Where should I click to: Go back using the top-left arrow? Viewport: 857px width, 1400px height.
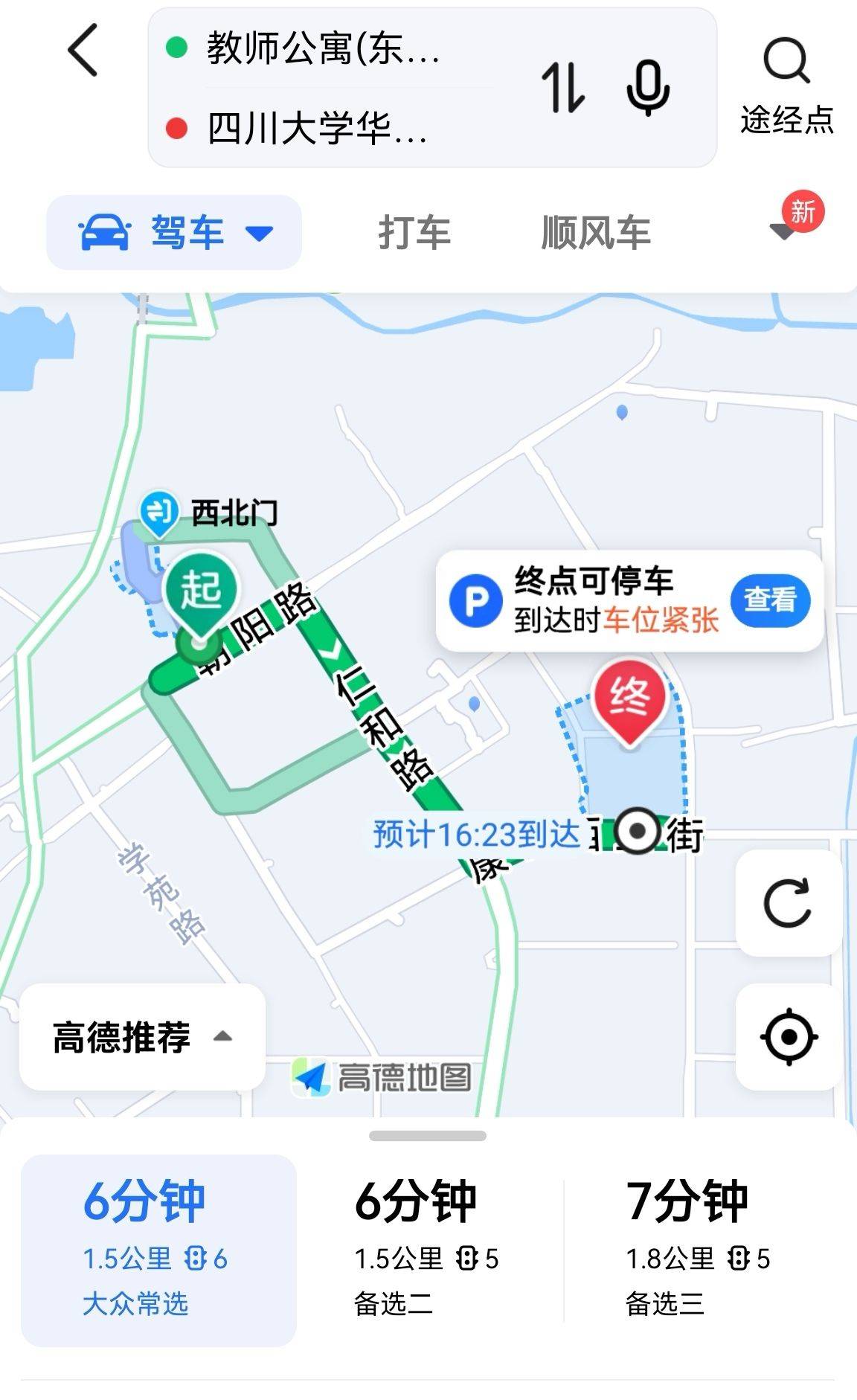(83, 51)
